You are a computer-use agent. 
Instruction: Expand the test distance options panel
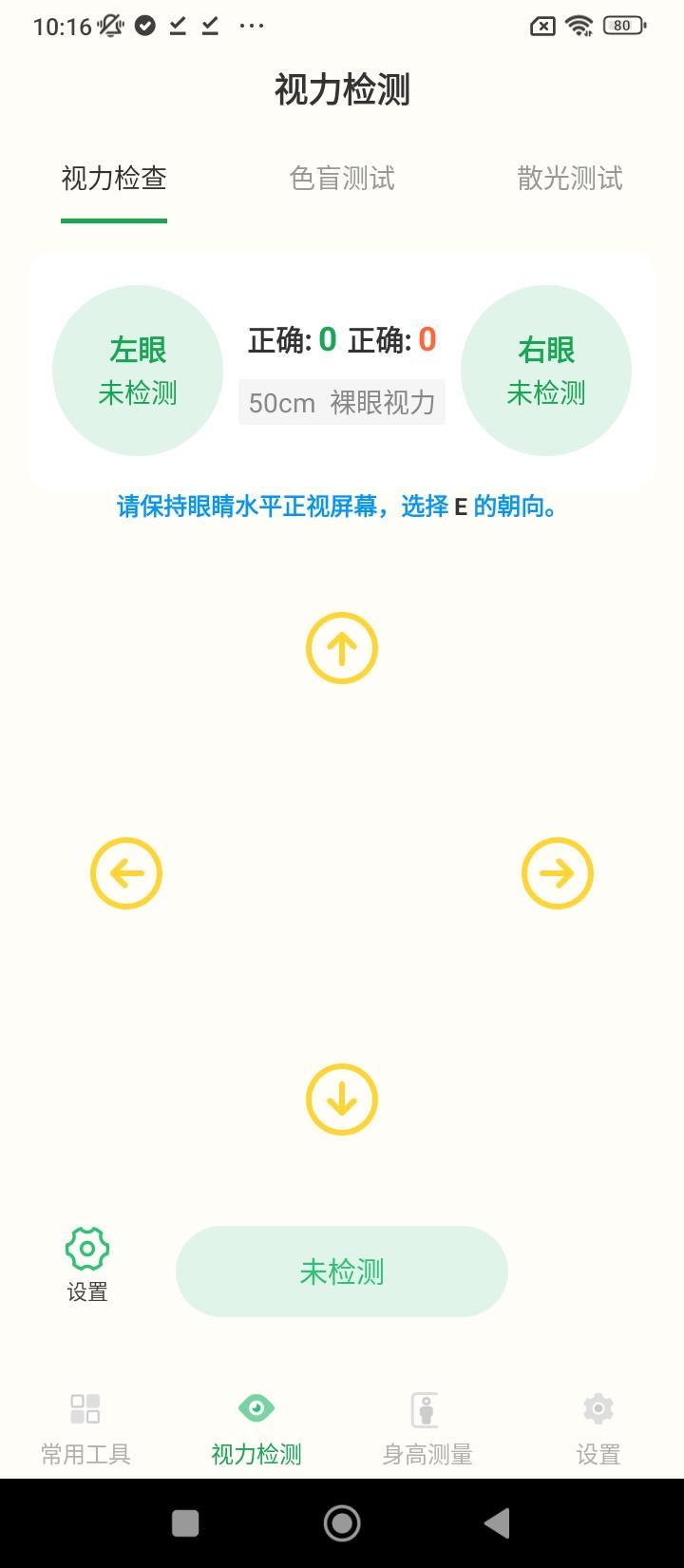[x=342, y=402]
